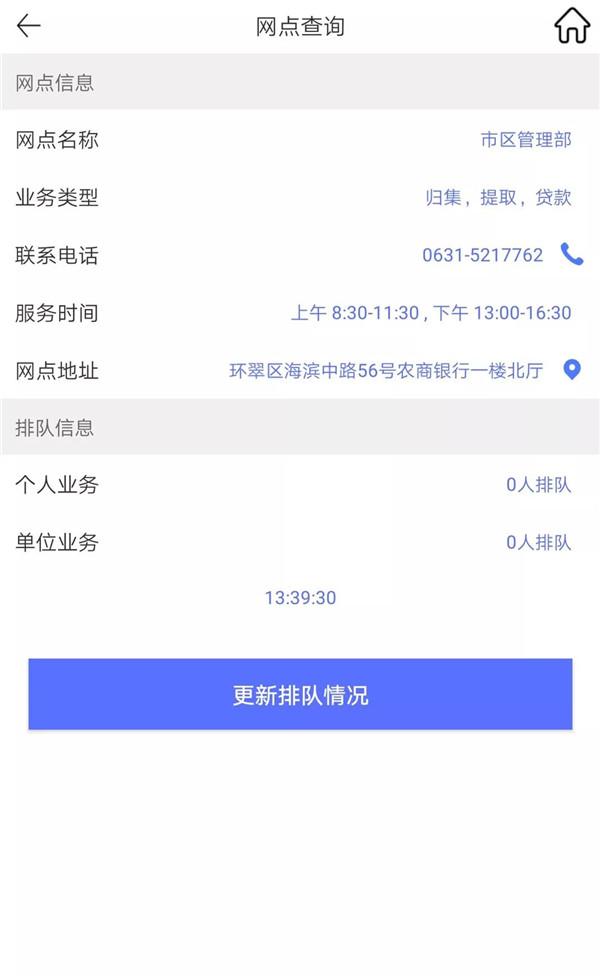Call the branch via the phone icon

(x=571, y=254)
